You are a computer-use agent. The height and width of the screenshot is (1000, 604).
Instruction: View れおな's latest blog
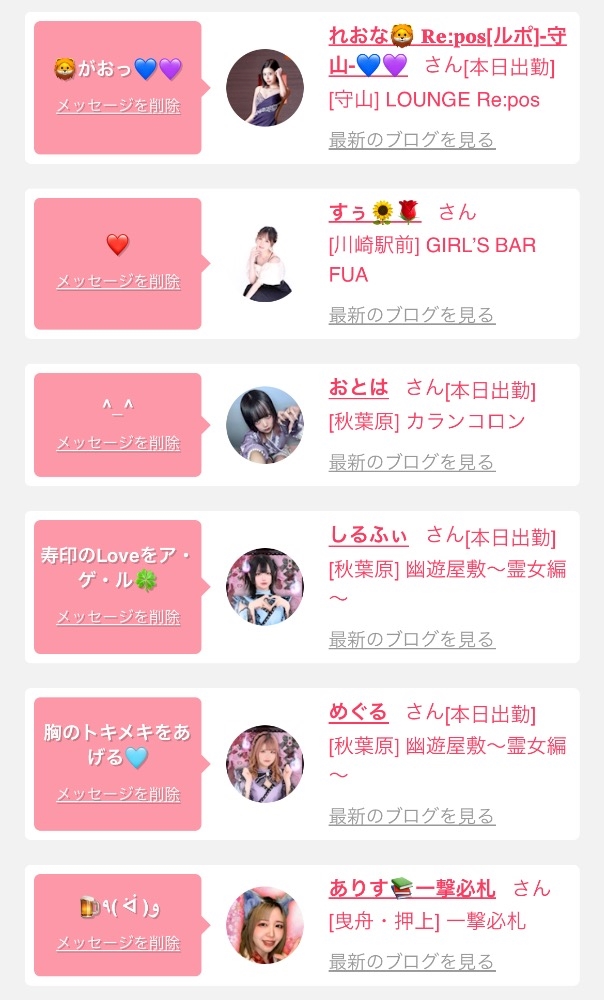(x=412, y=139)
